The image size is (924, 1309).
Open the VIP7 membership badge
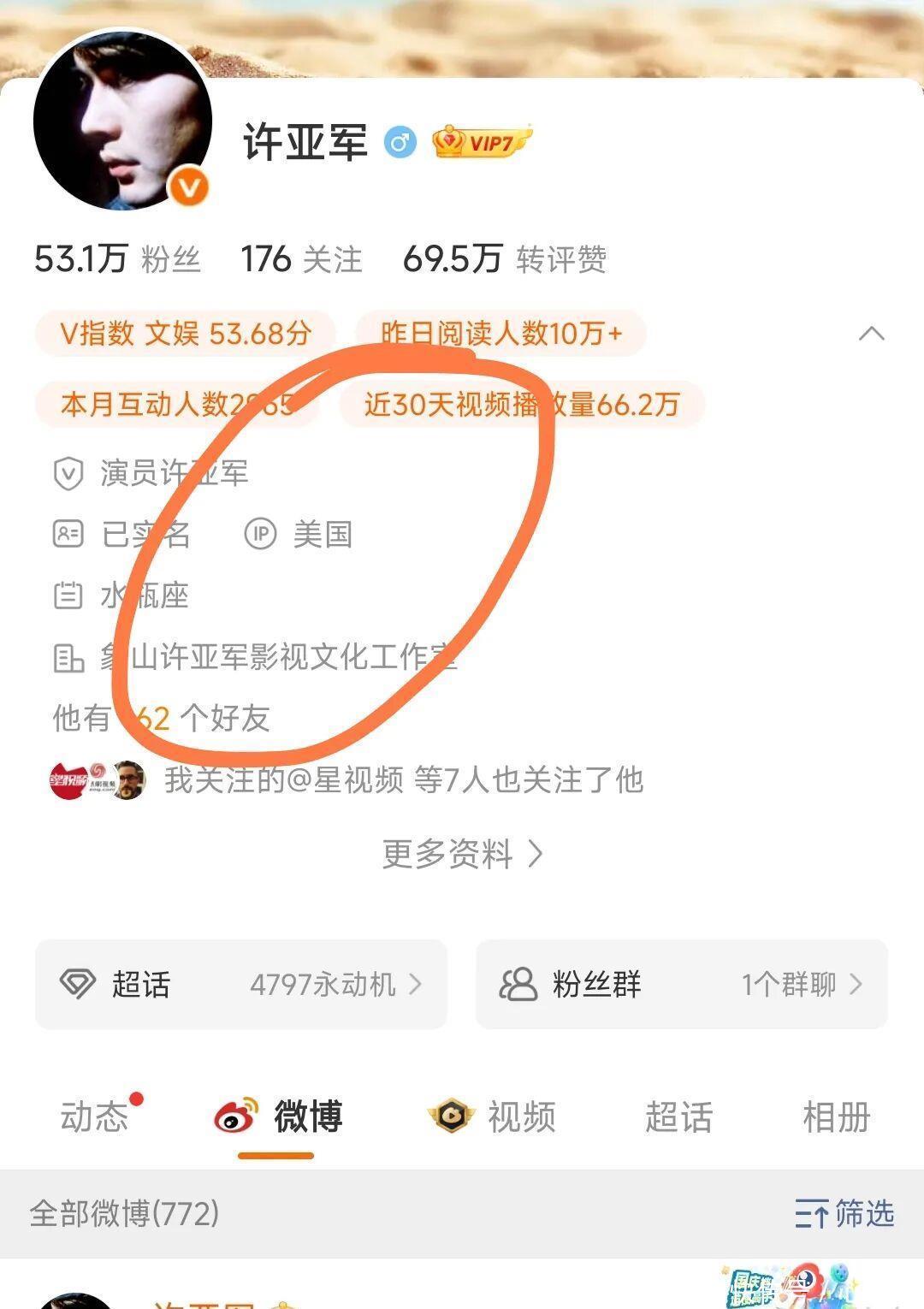pos(482,142)
